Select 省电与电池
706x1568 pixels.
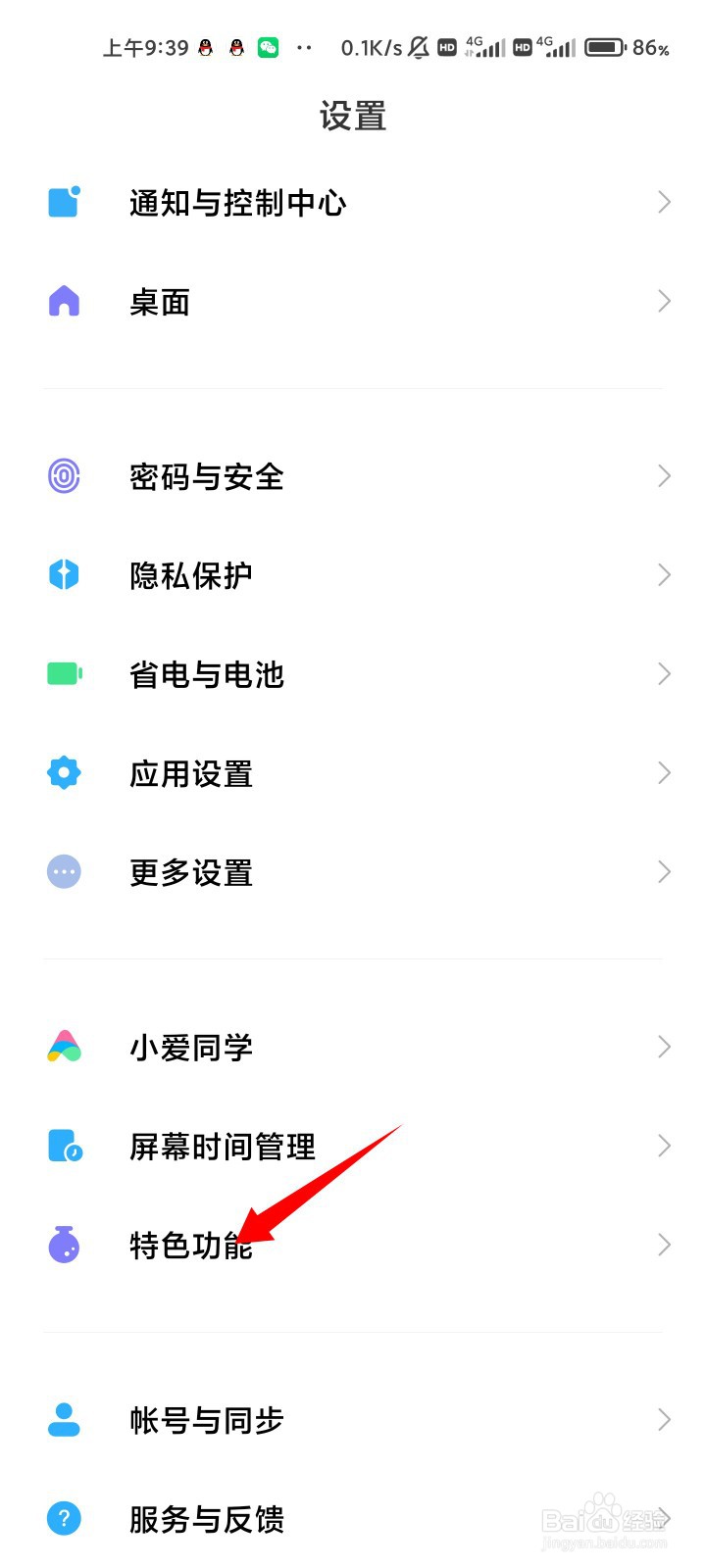(353, 674)
